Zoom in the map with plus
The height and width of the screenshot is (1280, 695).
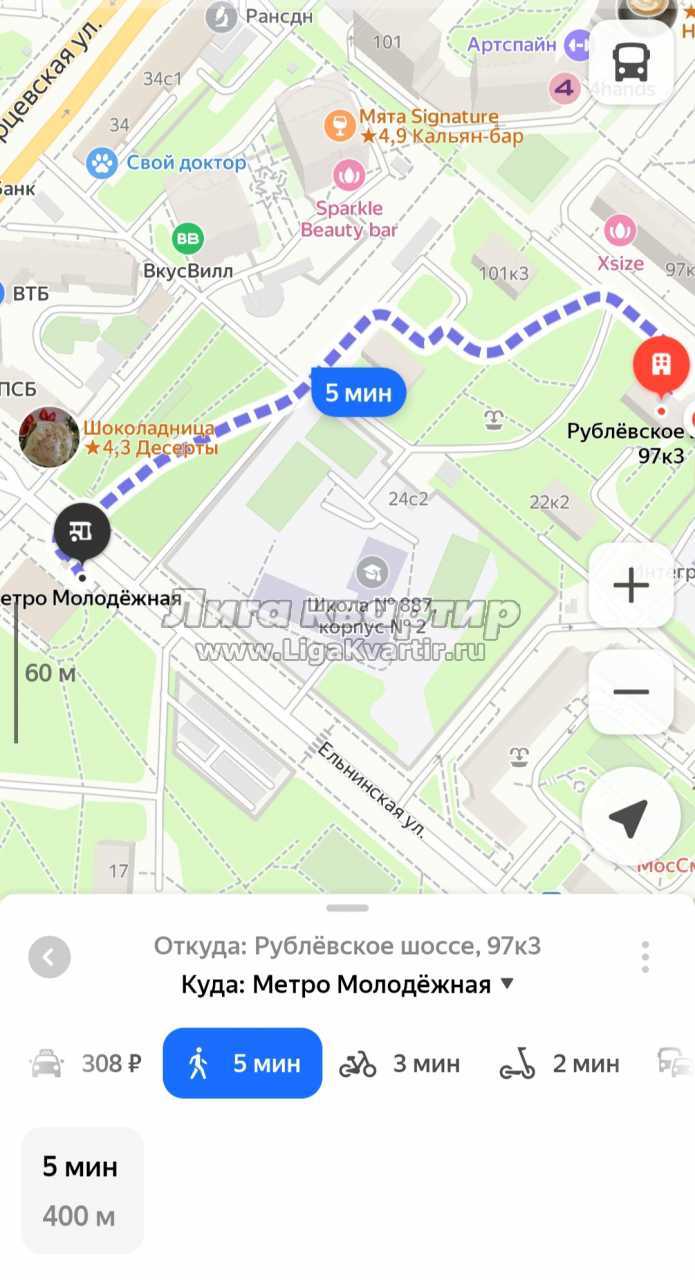631,585
